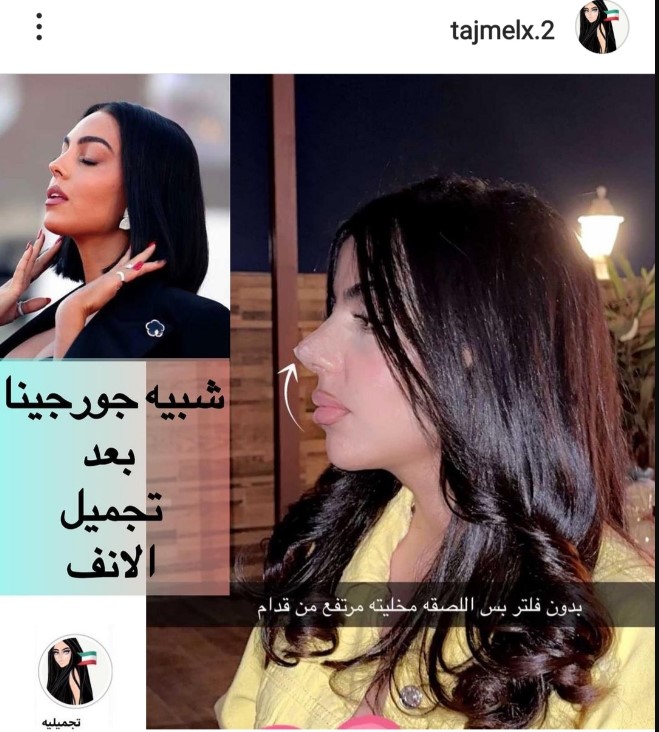Open the post's three-dot overflow menu
Image resolution: width=659 pixels, height=732 pixels.
39,27
